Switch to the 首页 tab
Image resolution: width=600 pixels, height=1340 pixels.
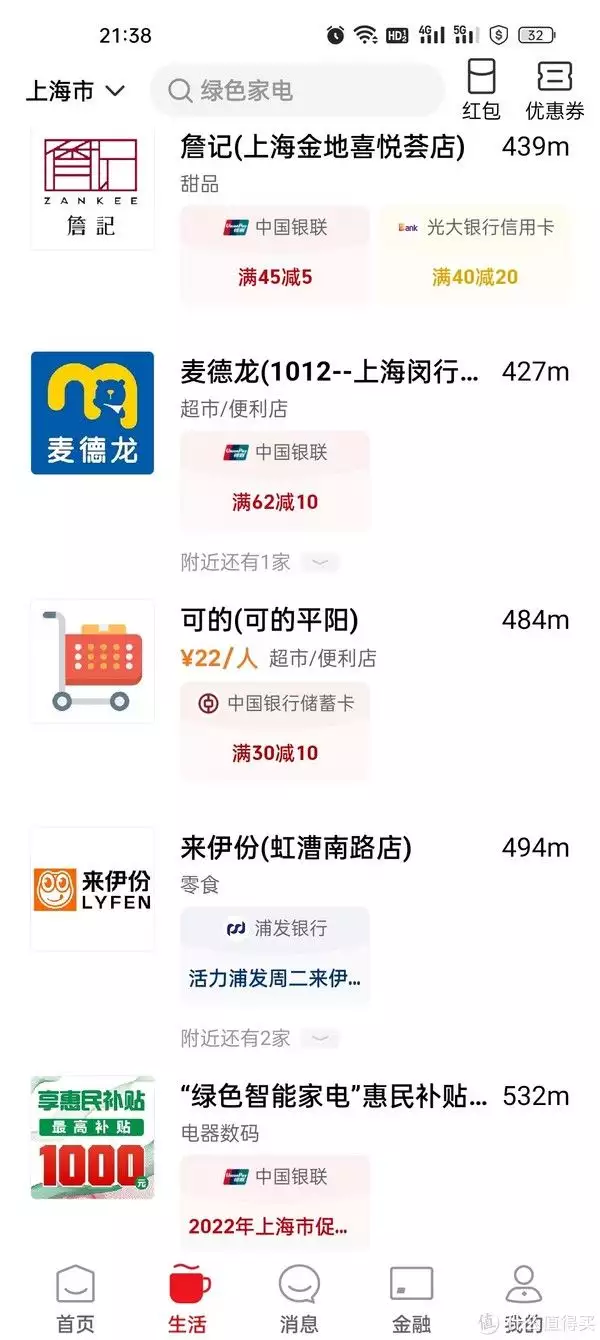tap(75, 1298)
